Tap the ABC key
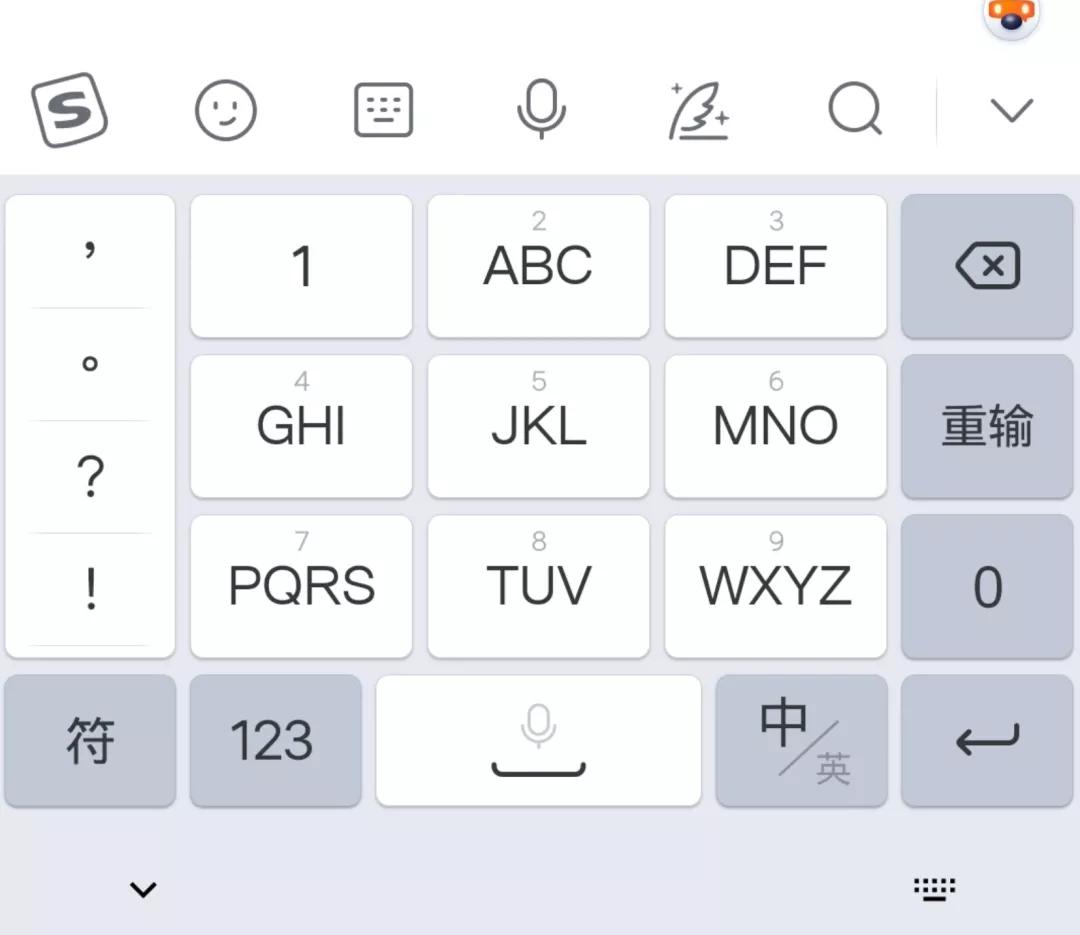The image size is (1080, 935). [x=538, y=266]
